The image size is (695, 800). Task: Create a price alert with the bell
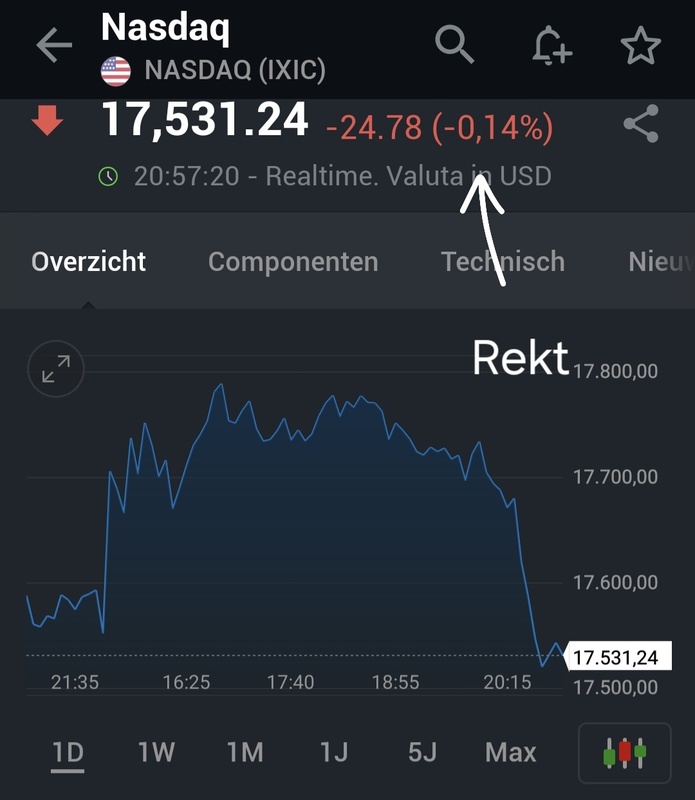[551, 46]
